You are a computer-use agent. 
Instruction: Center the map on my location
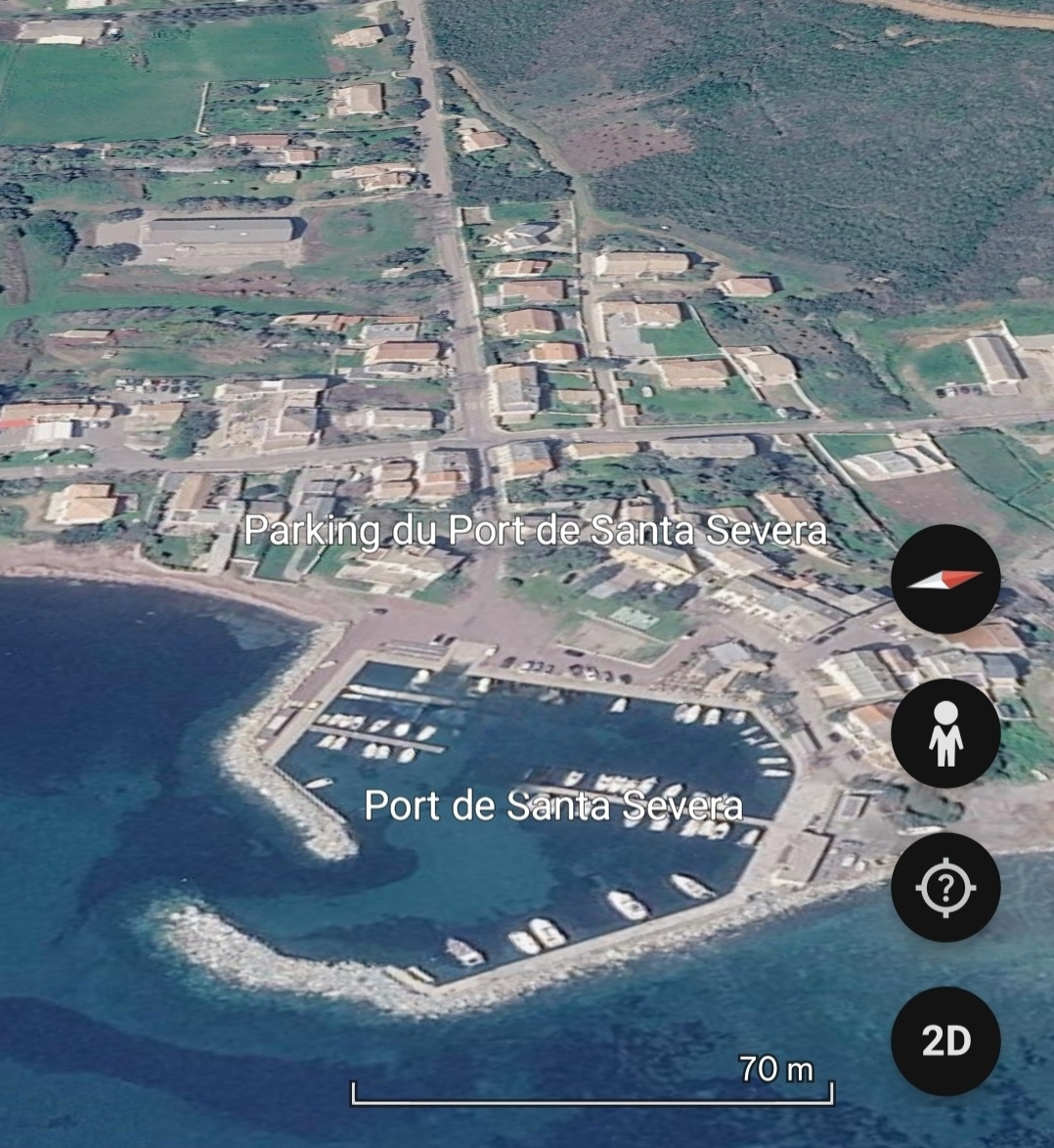coord(945,887)
